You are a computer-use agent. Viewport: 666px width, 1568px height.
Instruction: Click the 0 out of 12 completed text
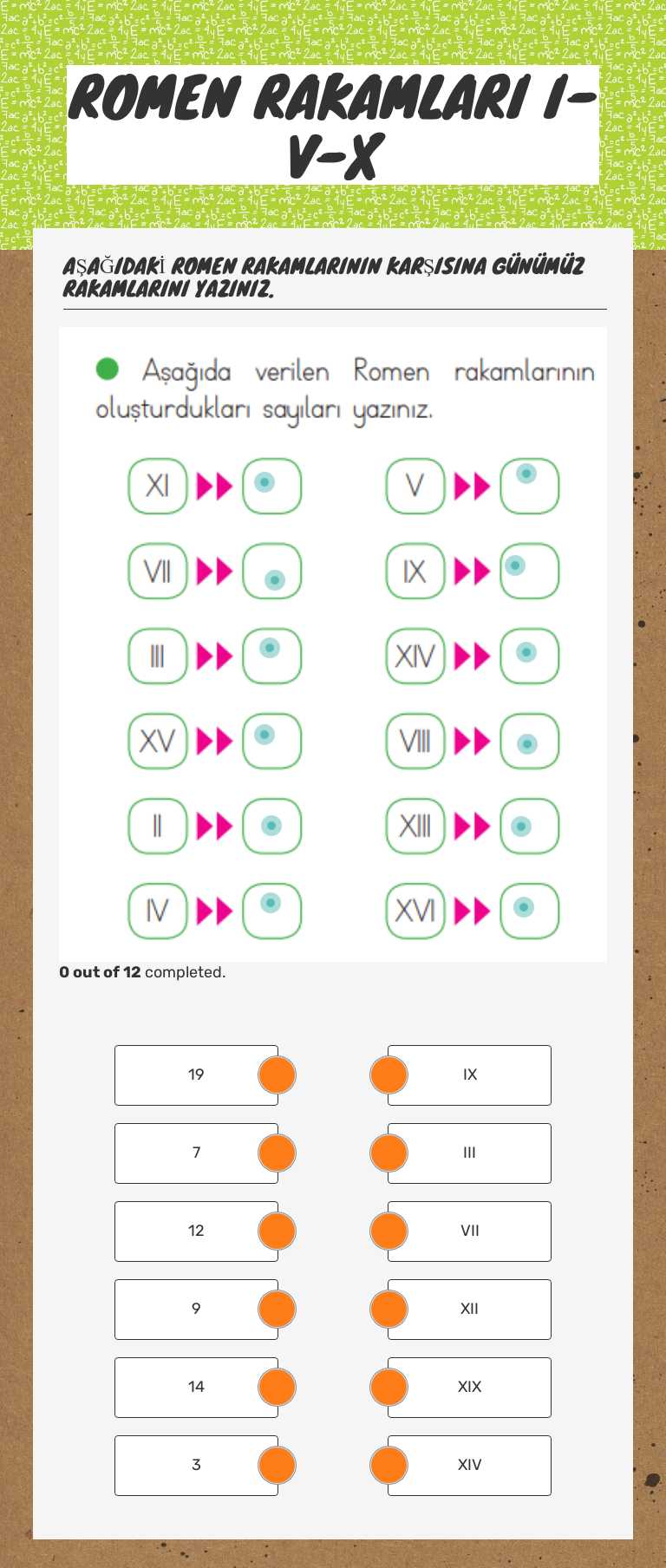(141, 972)
